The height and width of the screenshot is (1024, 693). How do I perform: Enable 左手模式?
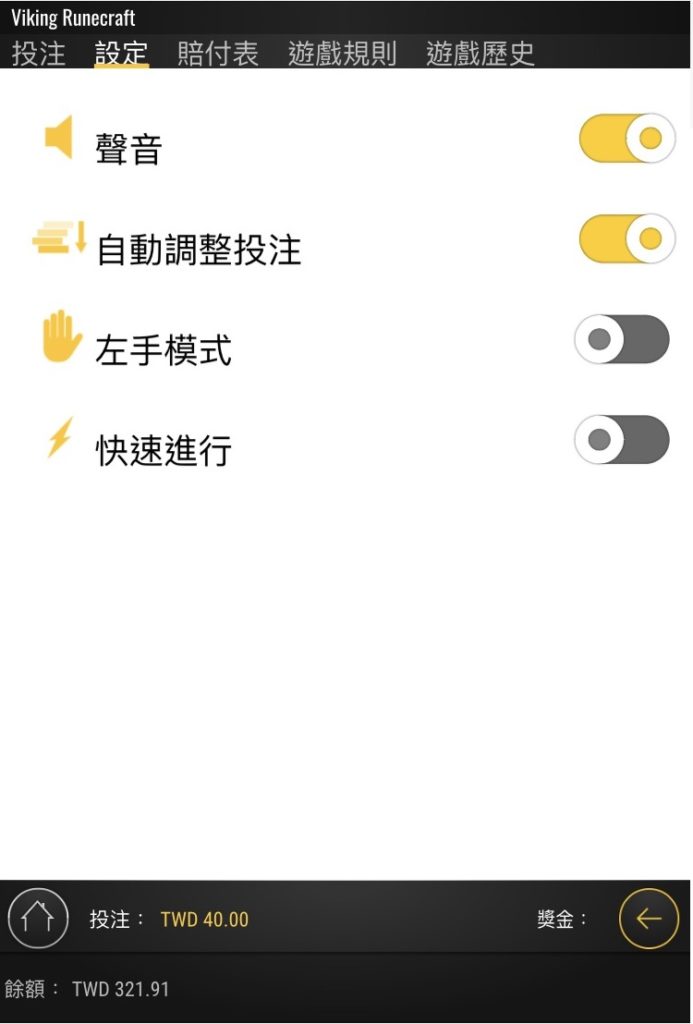(621, 339)
